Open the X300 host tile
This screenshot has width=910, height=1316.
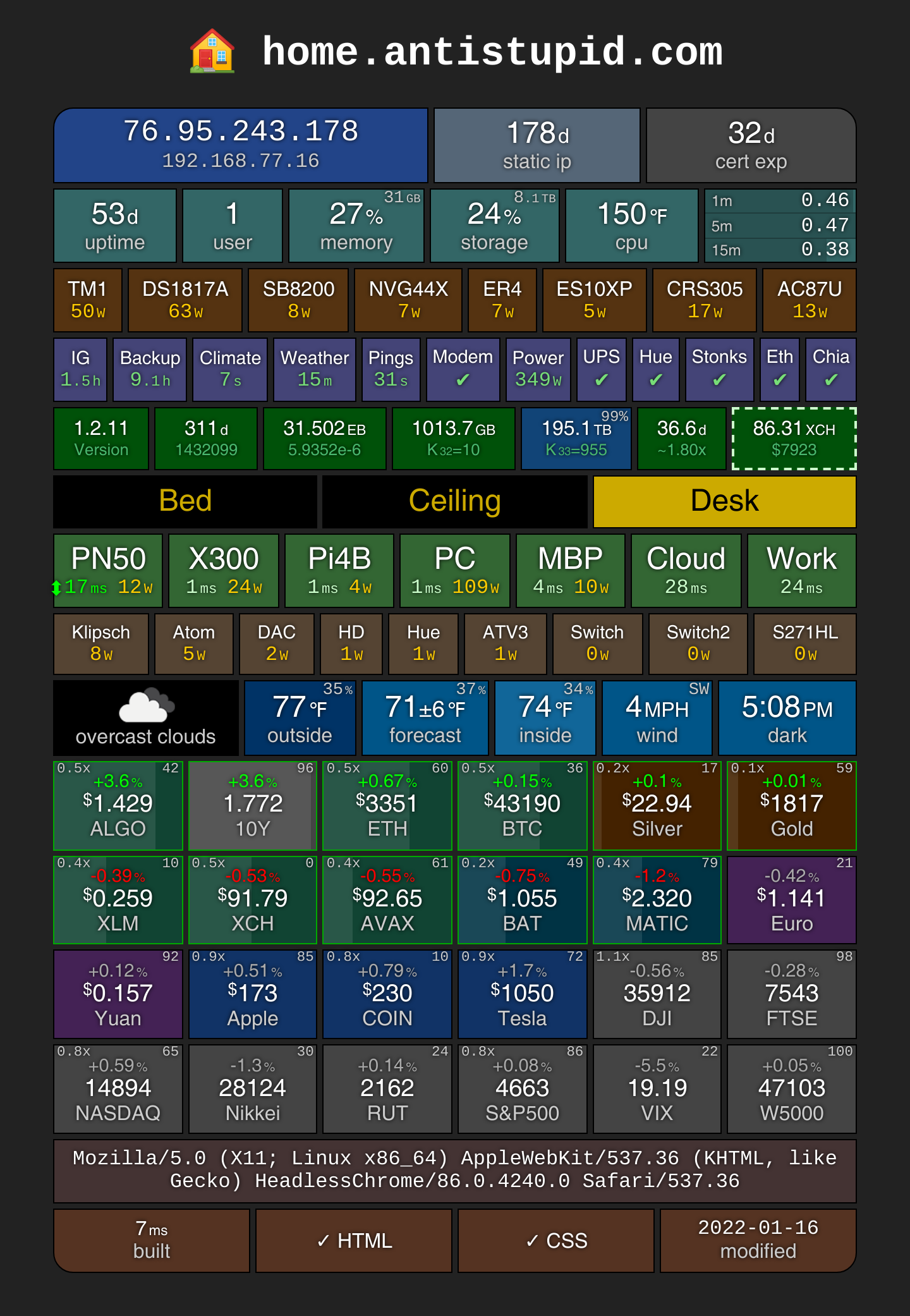point(224,571)
